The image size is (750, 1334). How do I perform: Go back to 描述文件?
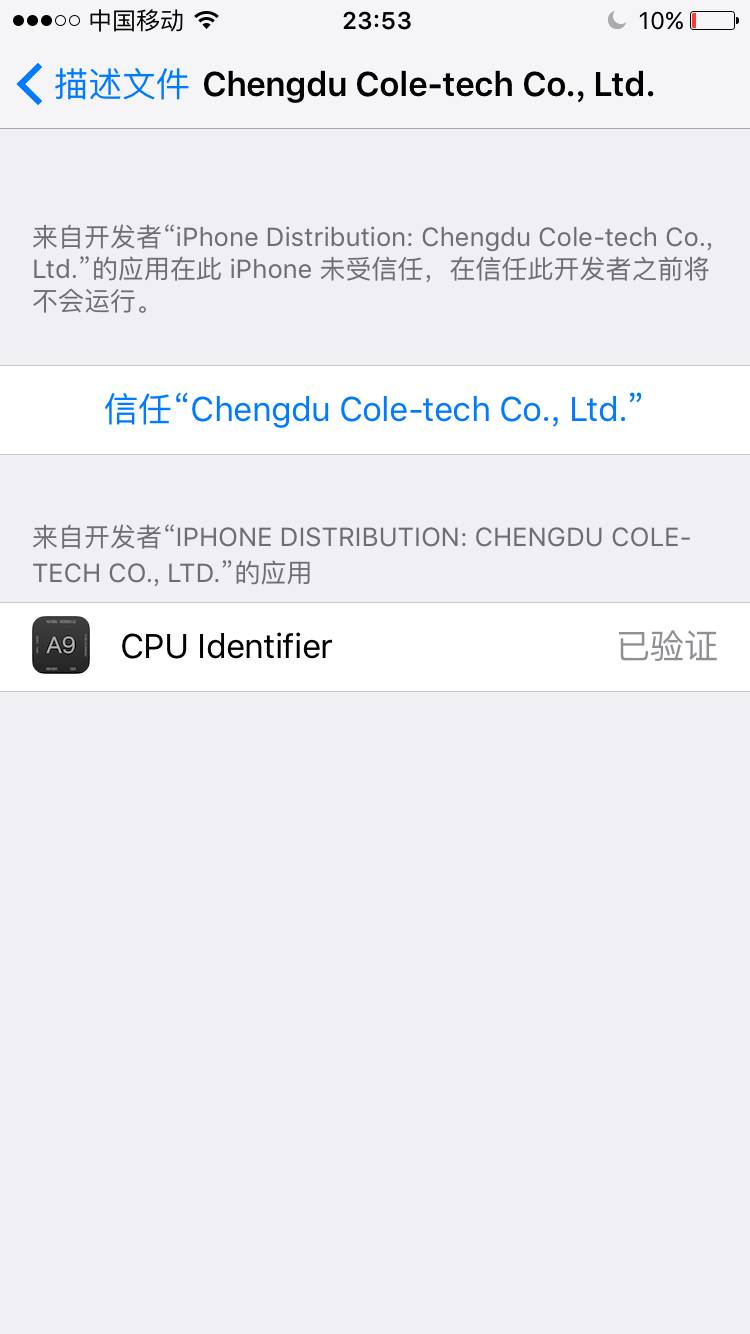[x=103, y=85]
